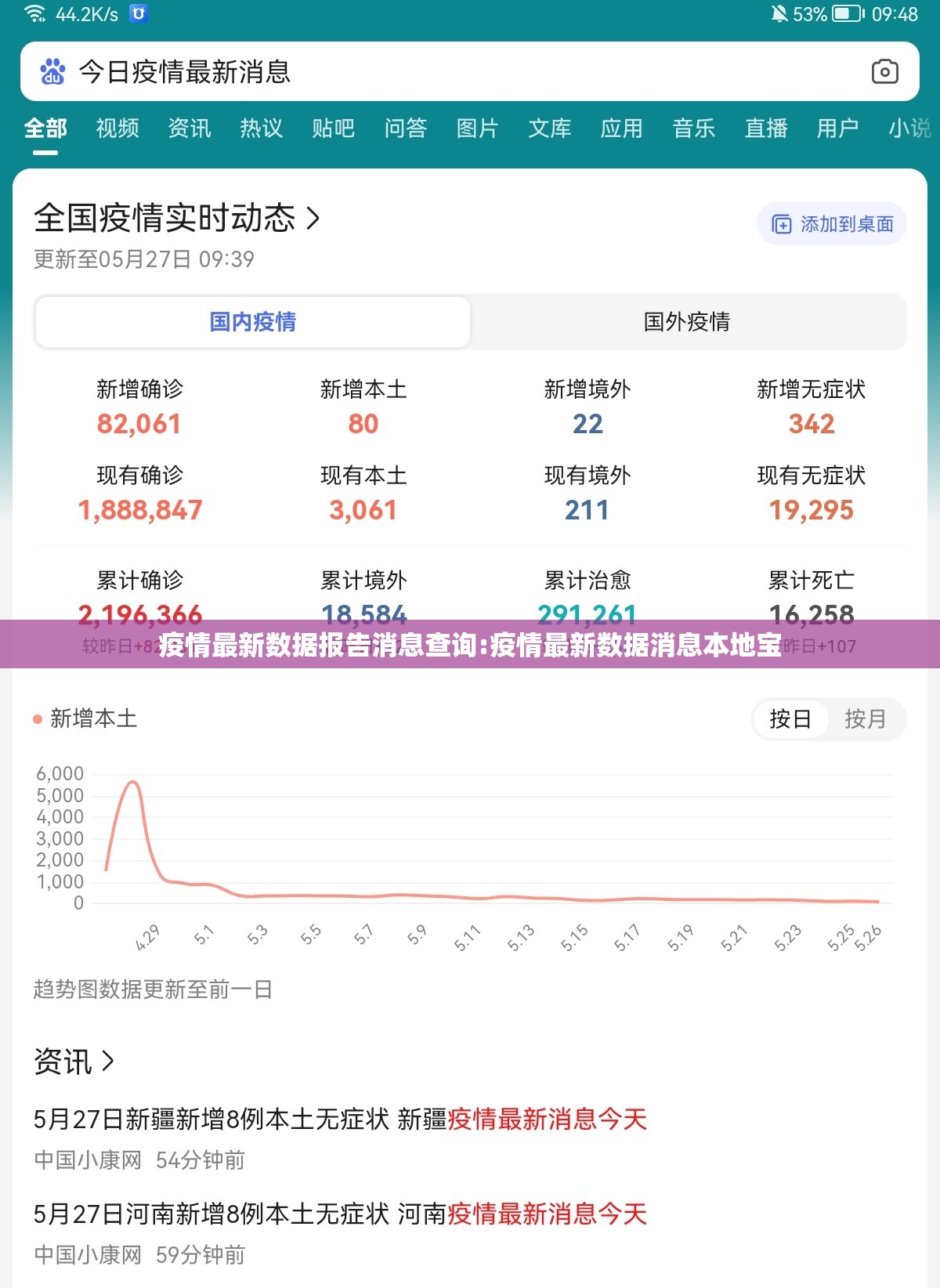This screenshot has width=940, height=1288.
Task: Open the 热议 tab
Action: point(261,128)
